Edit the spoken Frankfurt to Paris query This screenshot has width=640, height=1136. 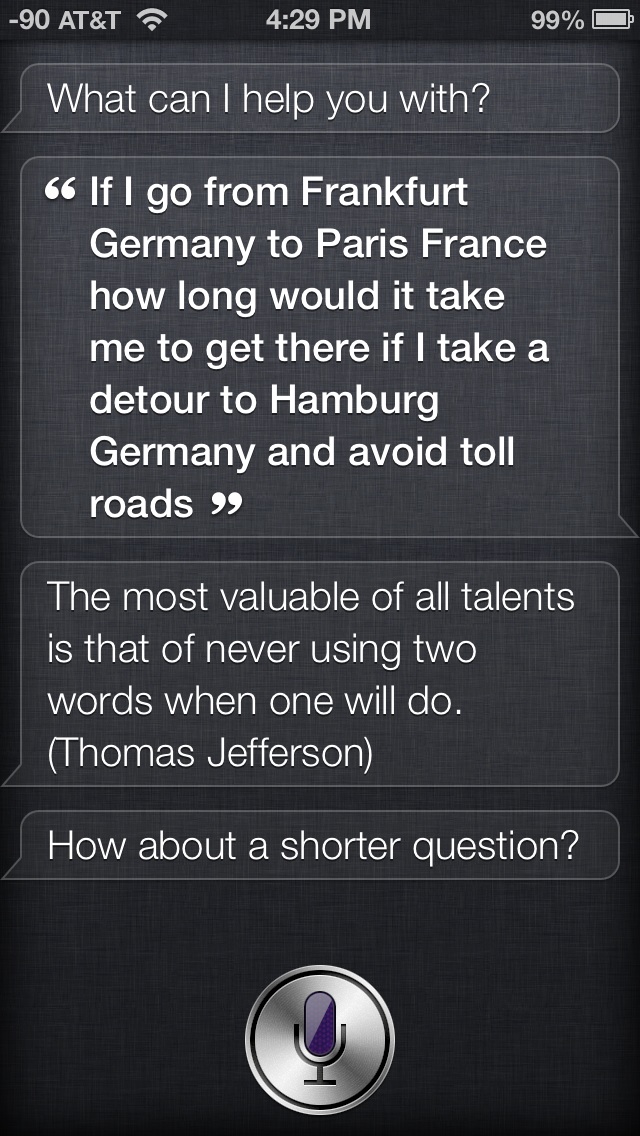pos(320,347)
